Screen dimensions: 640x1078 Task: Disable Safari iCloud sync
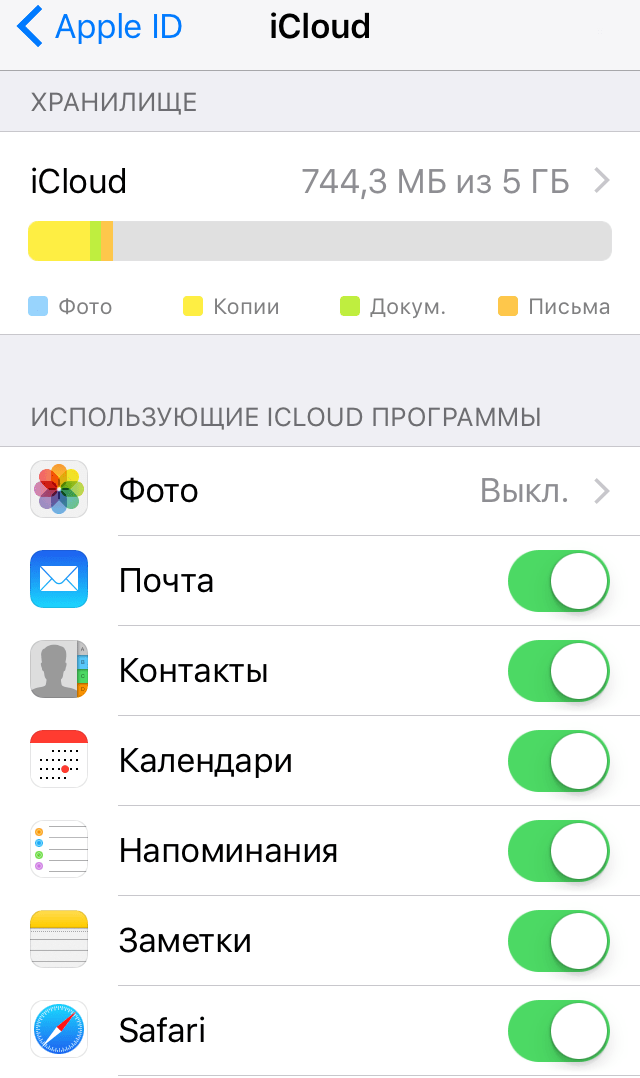(x=559, y=1031)
